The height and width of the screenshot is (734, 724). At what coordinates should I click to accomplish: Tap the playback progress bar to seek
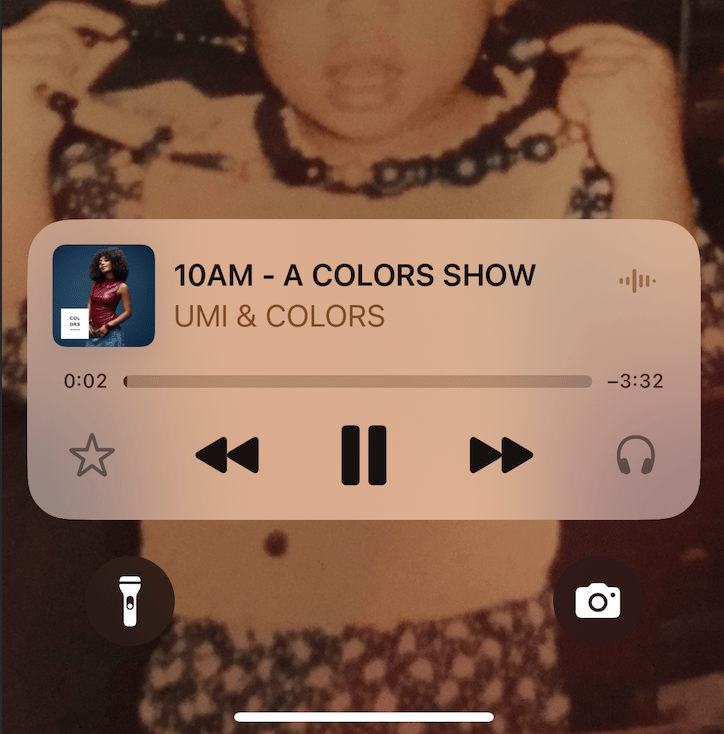click(358, 381)
